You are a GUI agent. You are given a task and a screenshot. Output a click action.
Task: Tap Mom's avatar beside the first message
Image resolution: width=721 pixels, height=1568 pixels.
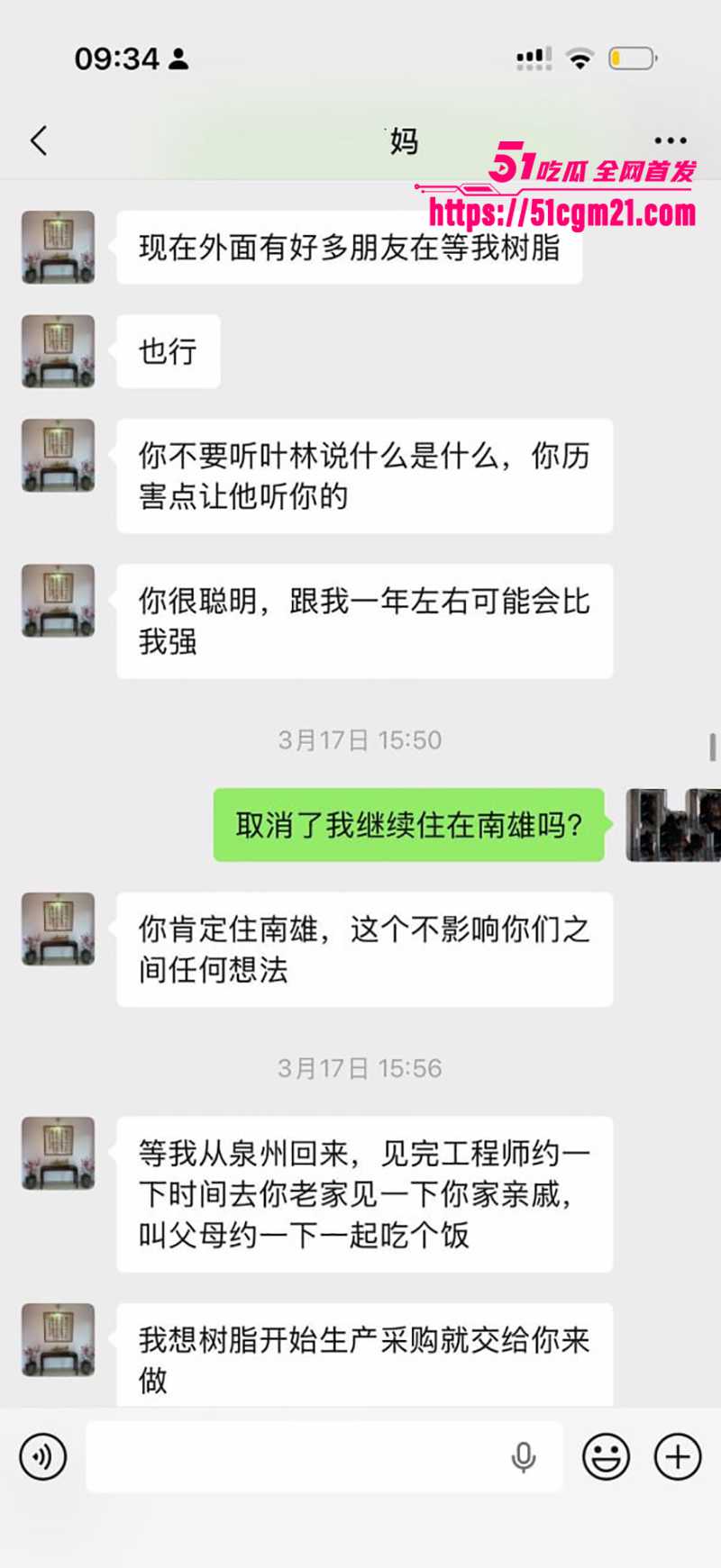(57, 246)
